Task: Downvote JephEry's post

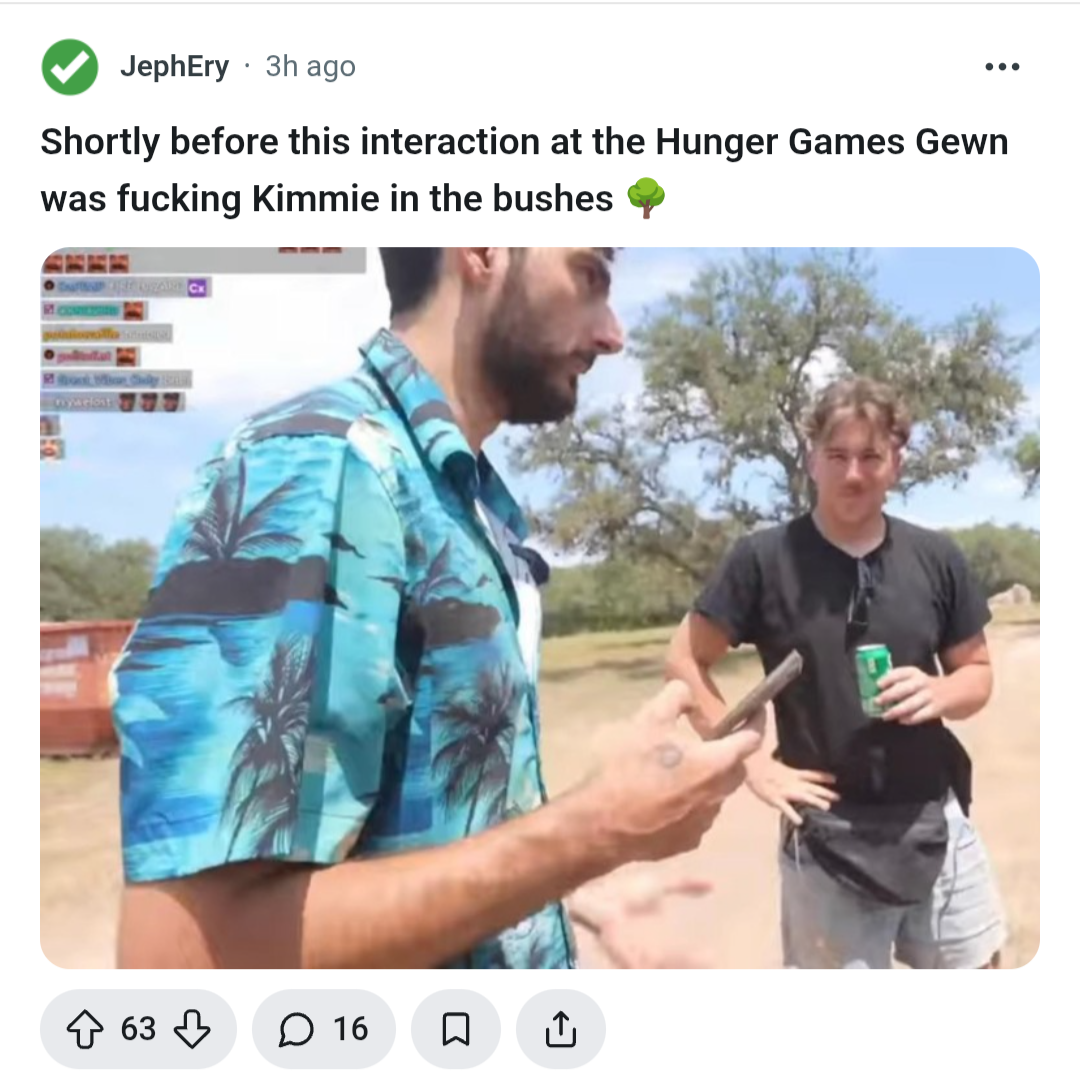Action: coord(192,1028)
